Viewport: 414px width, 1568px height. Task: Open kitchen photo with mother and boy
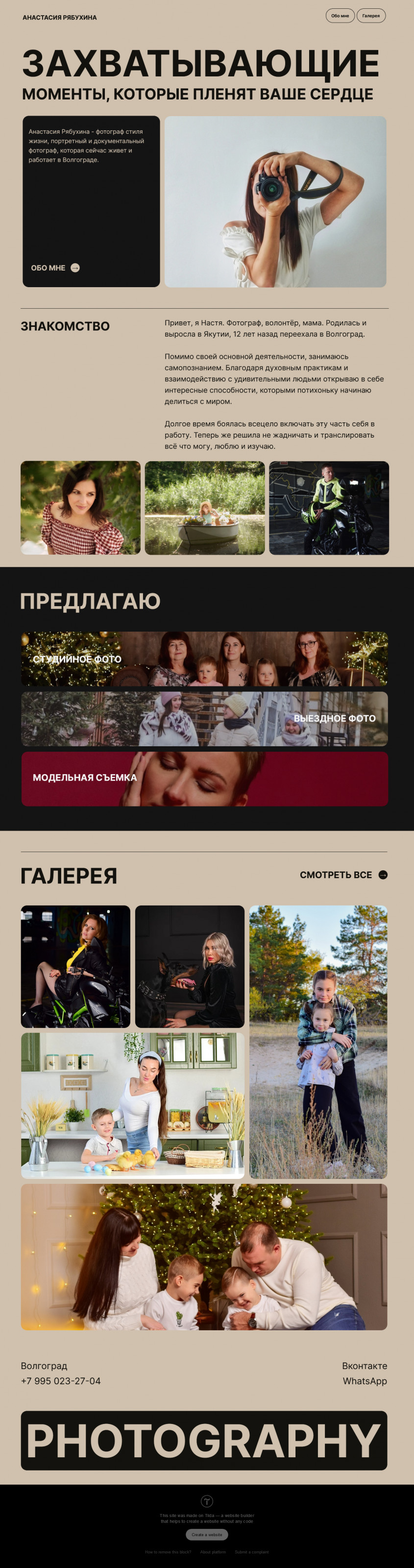(132, 1105)
